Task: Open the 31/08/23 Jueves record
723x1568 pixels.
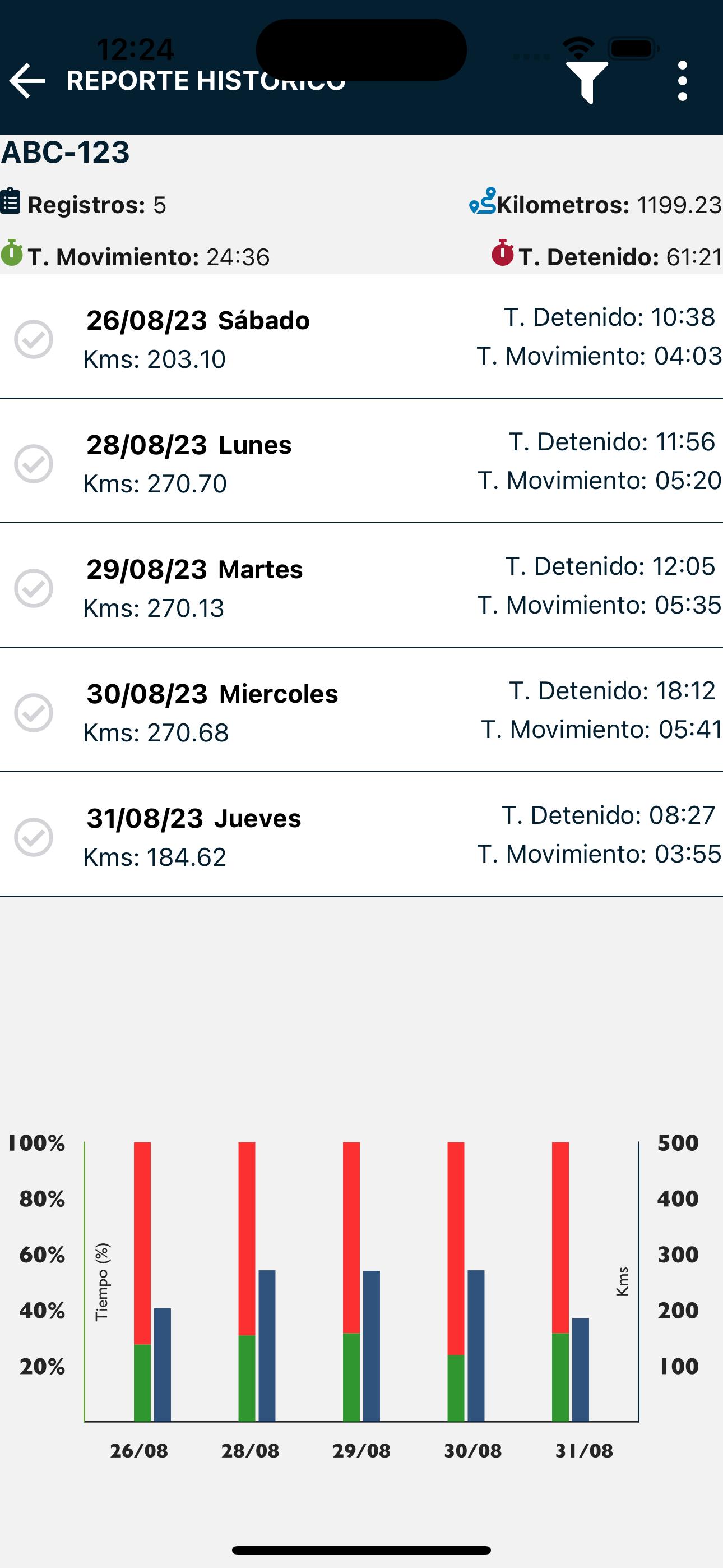Action: point(361,834)
